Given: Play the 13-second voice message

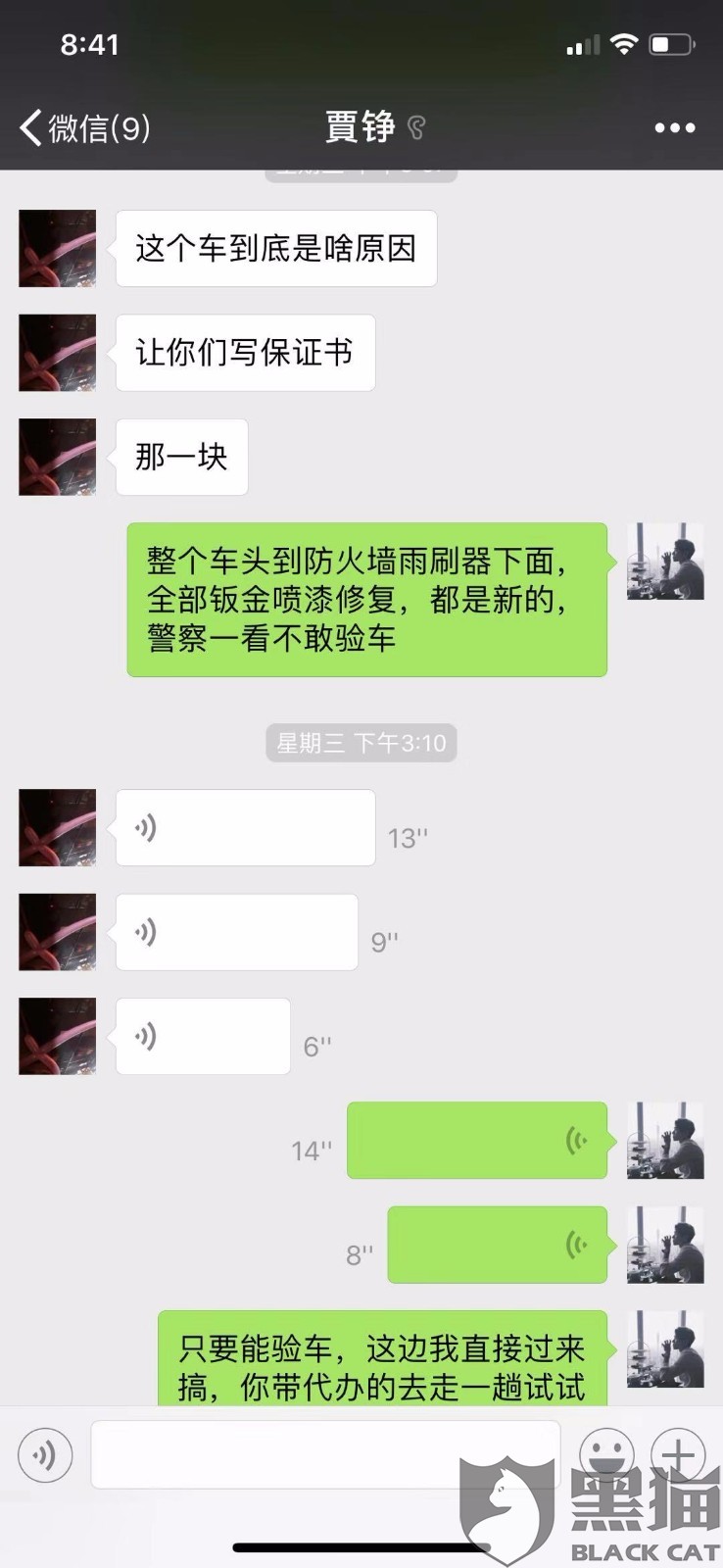Looking at the screenshot, I should 245,828.
